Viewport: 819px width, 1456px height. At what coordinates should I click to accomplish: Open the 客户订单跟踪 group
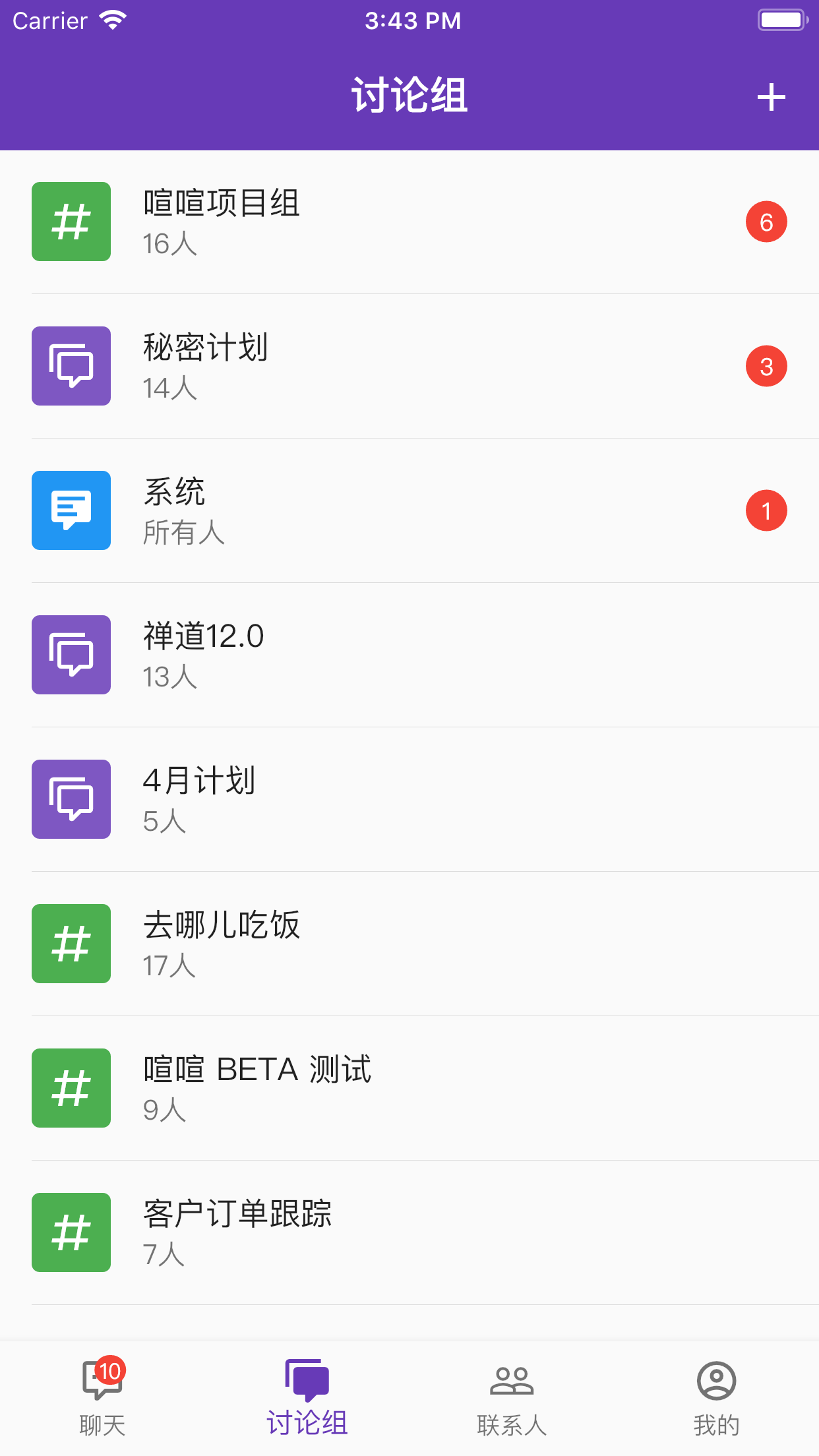(x=409, y=1232)
